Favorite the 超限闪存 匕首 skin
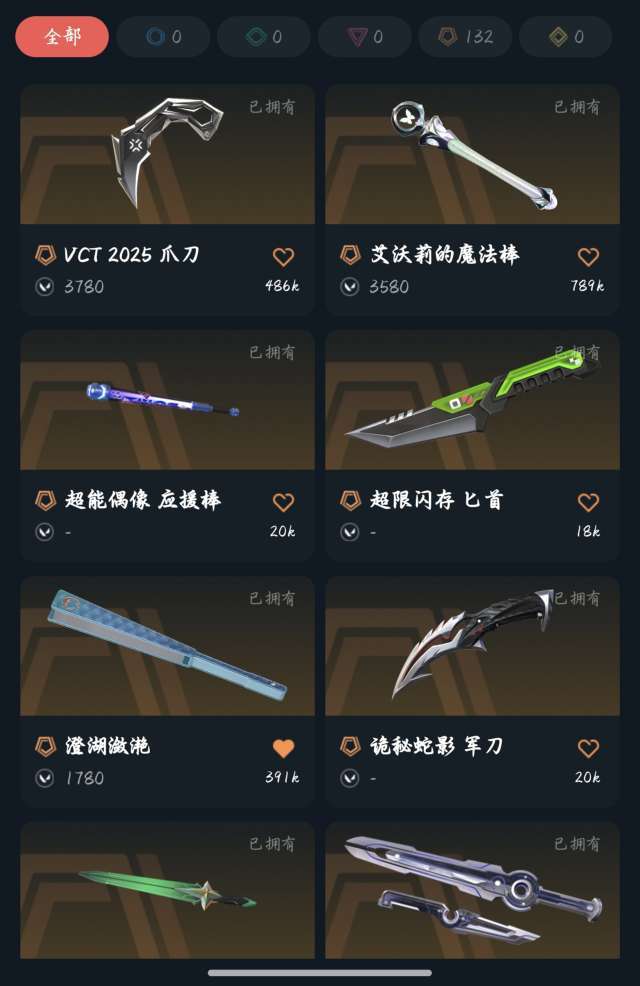This screenshot has width=640, height=986. (589, 502)
